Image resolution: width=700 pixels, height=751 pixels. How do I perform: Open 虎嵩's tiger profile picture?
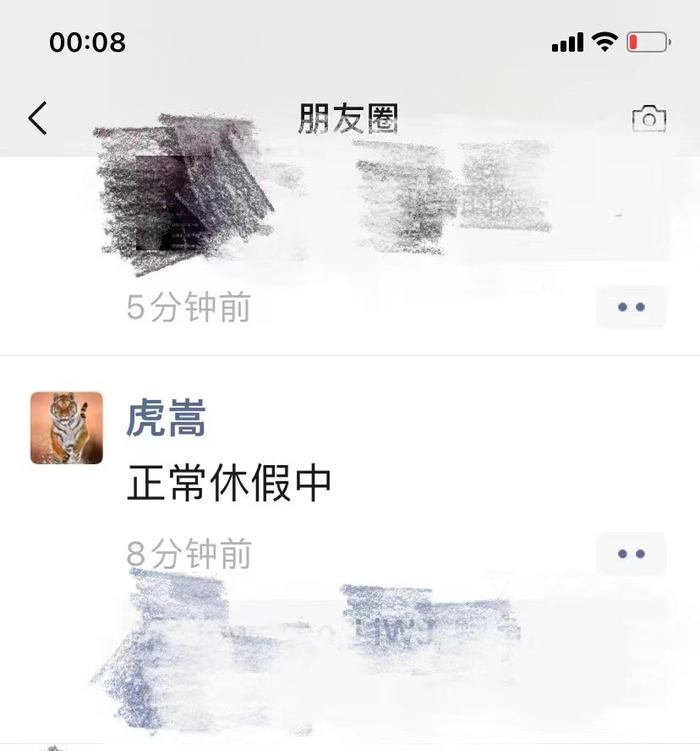(66, 427)
